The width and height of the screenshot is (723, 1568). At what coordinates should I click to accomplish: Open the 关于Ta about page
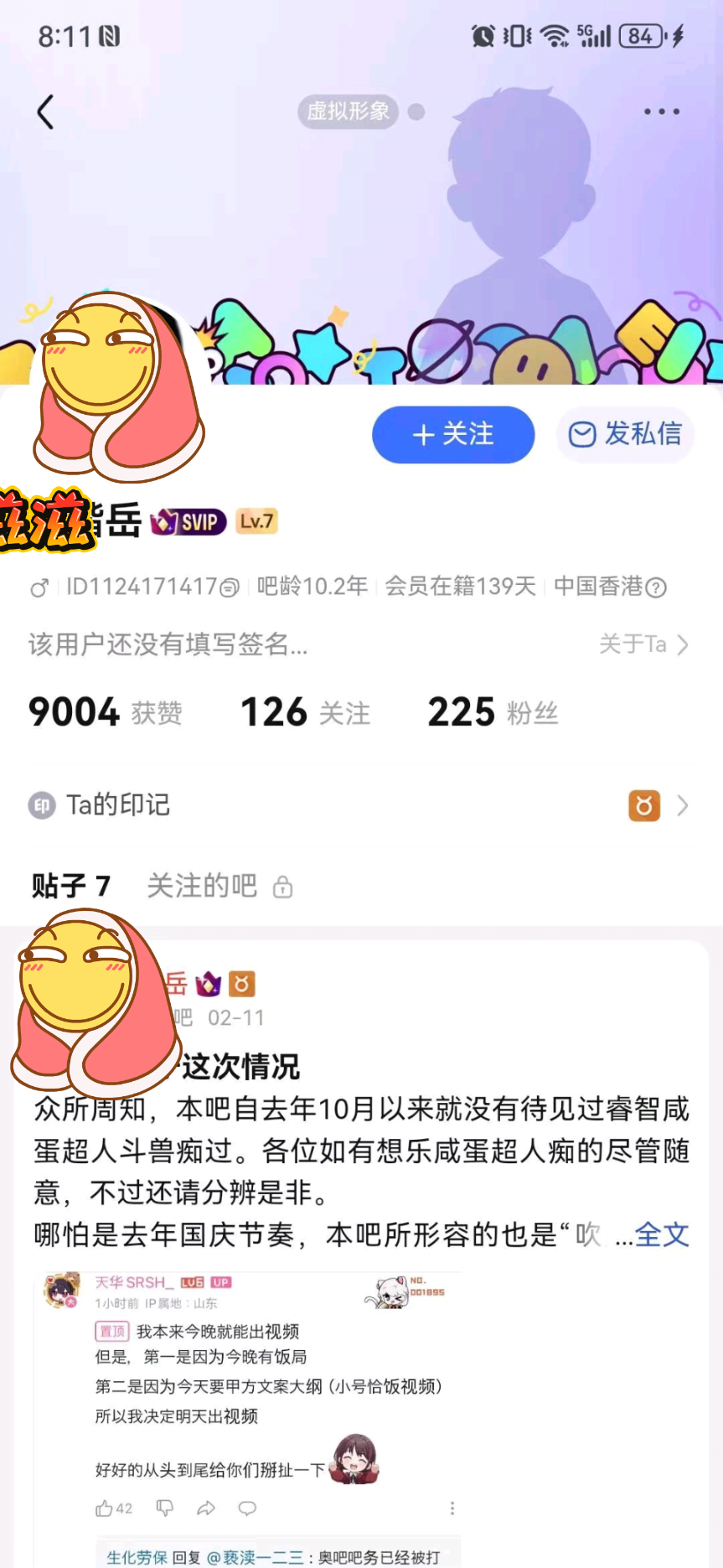pyautogui.click(x=643, y=644)
